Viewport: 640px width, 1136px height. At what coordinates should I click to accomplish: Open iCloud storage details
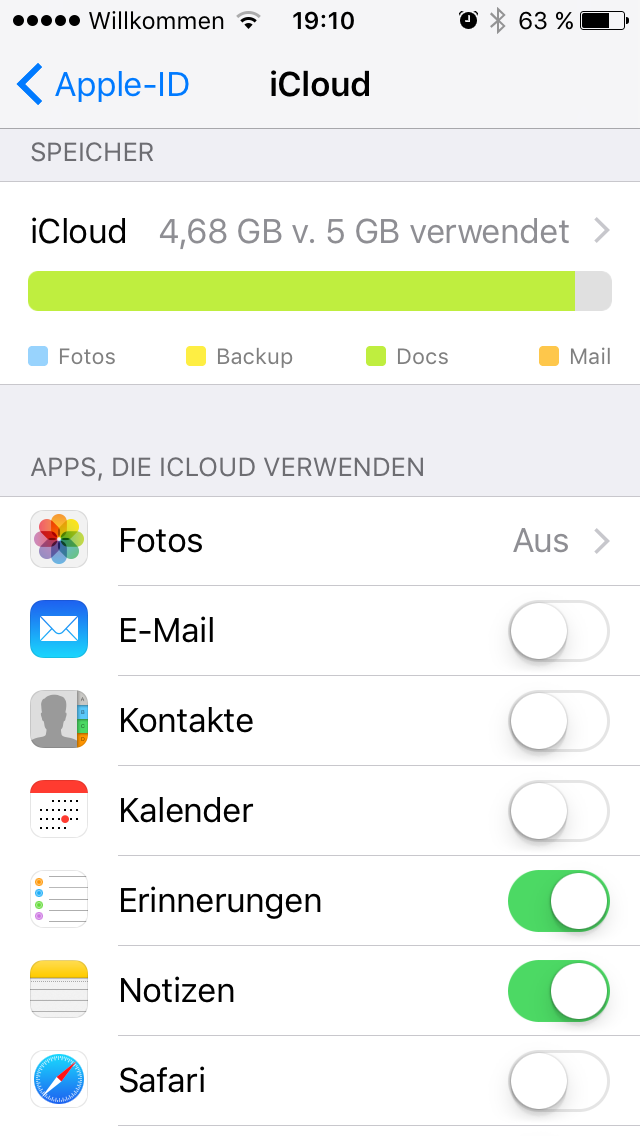click(x=320, y=232)
